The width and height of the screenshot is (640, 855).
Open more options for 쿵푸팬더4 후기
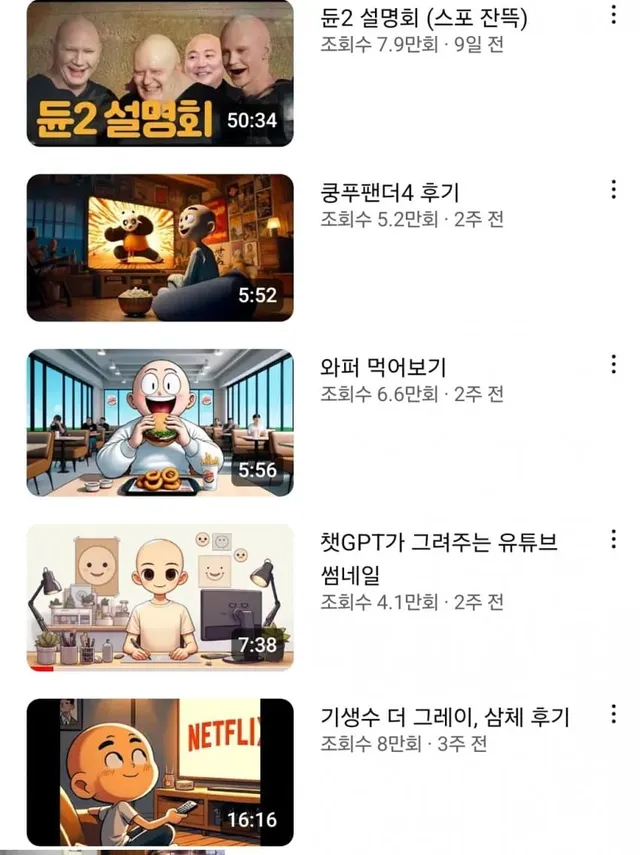[x=613, y=190]
